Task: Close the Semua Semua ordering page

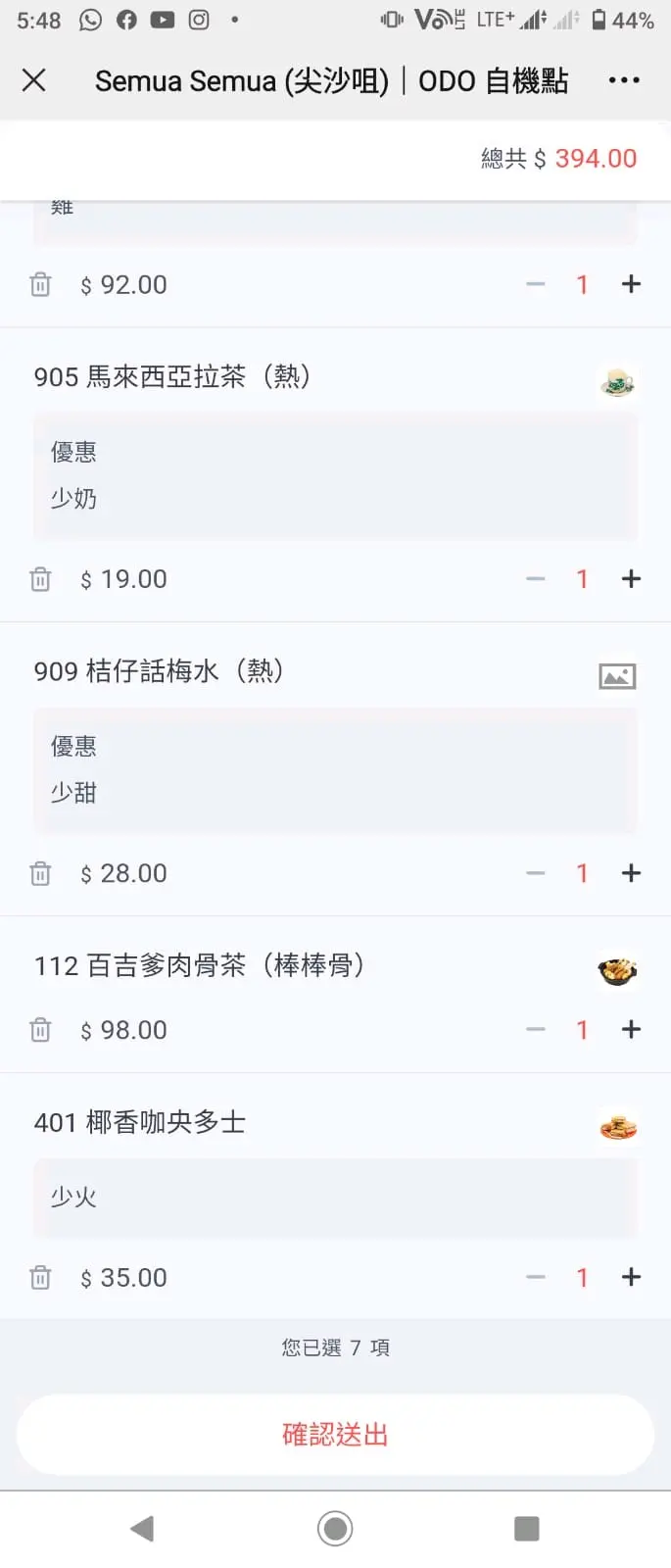Action: pyautogui.click(x=34, y=80)
